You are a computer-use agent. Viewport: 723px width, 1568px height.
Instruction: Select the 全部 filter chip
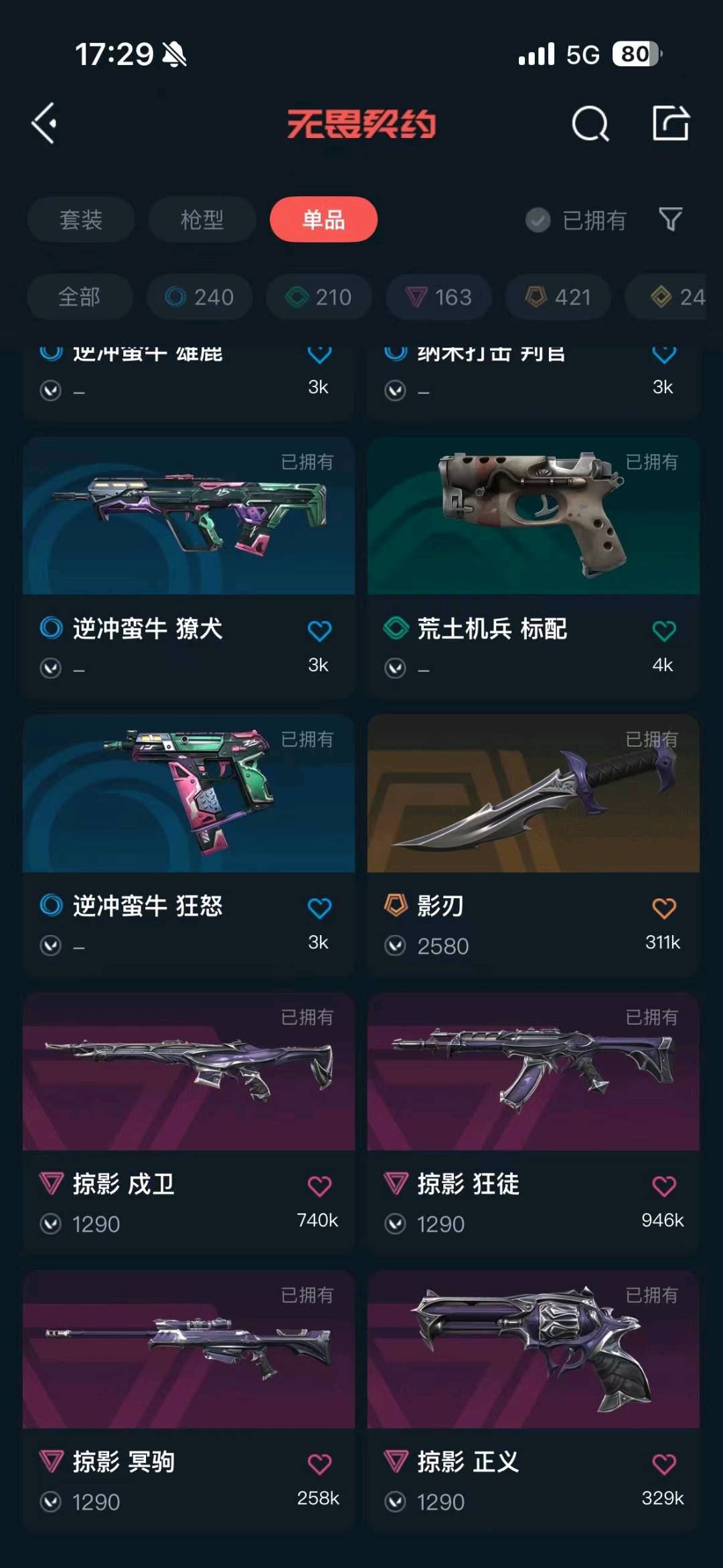pyautogui.click(x=79, y=297)
